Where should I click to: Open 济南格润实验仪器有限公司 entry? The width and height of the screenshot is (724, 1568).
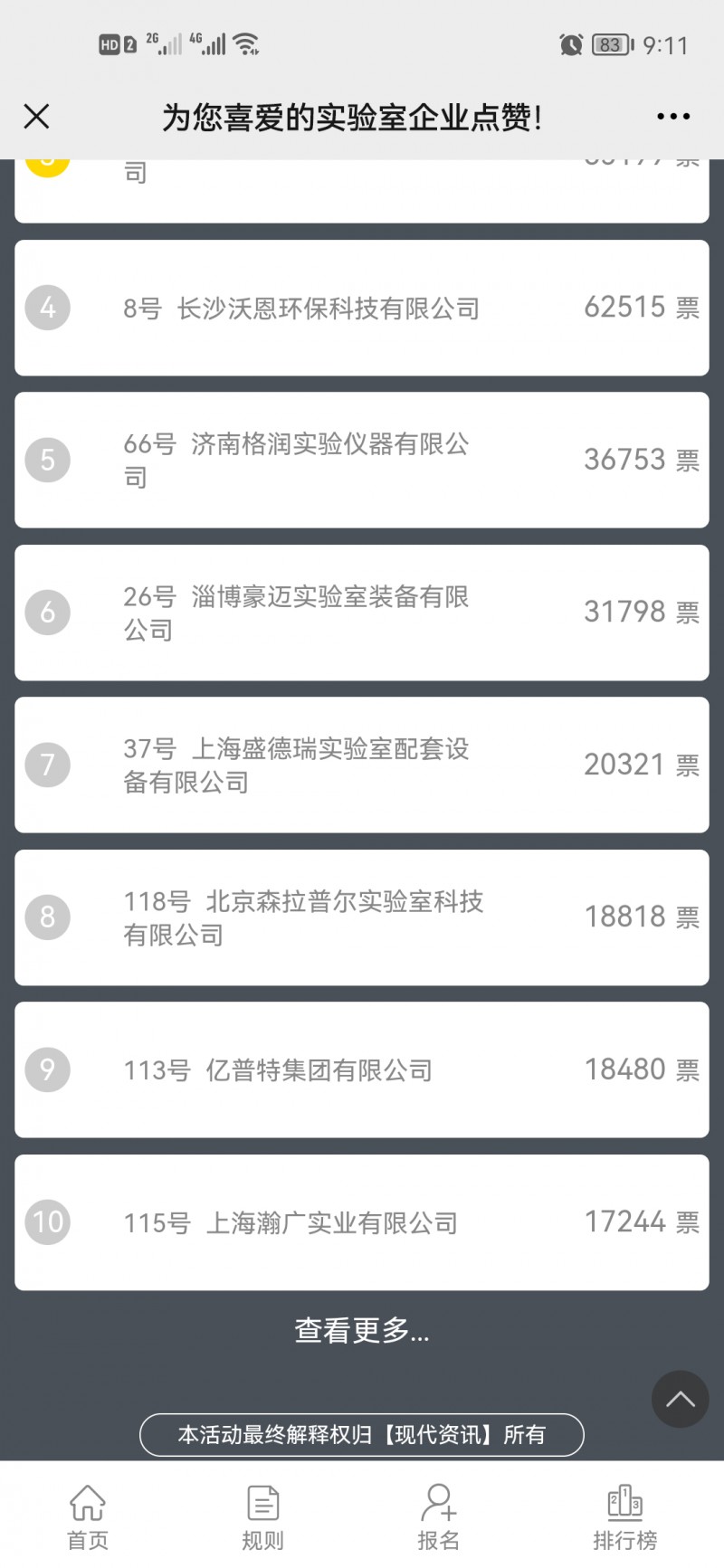(x=362, y=460)
